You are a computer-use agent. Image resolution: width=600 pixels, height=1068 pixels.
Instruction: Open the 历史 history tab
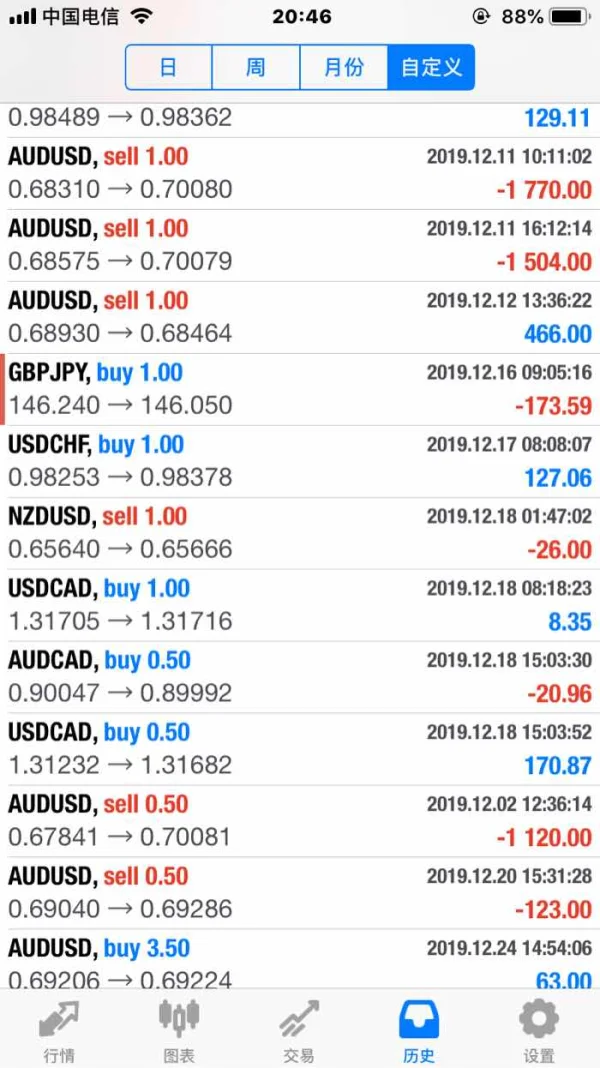419,1030
